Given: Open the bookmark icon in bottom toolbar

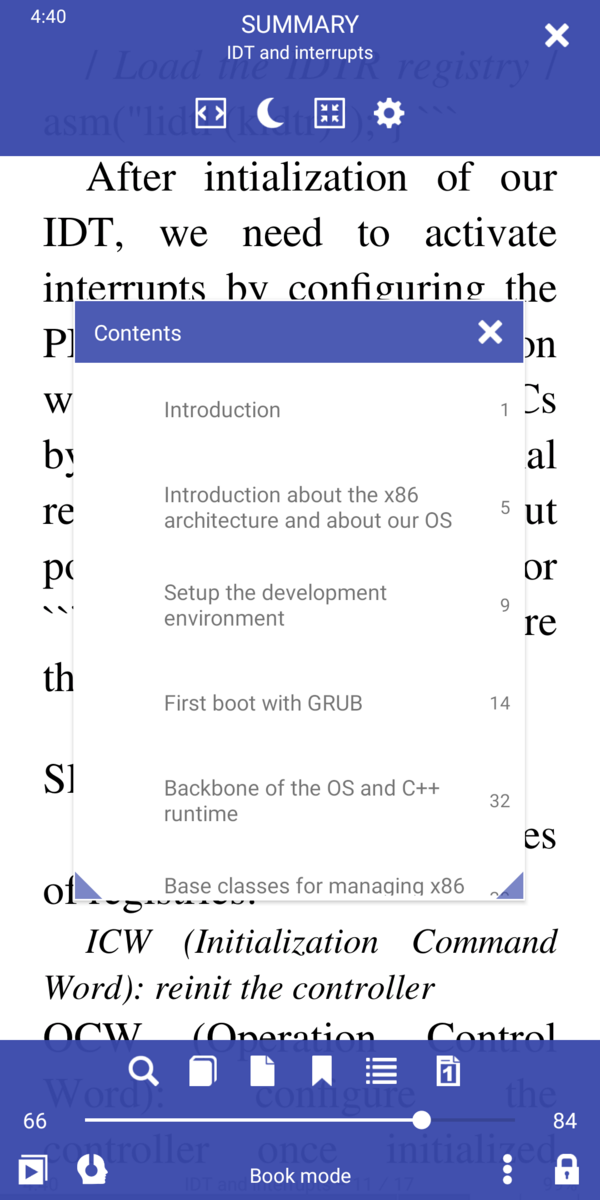Looking at the screenshot, I should (x=321, y=1071).
